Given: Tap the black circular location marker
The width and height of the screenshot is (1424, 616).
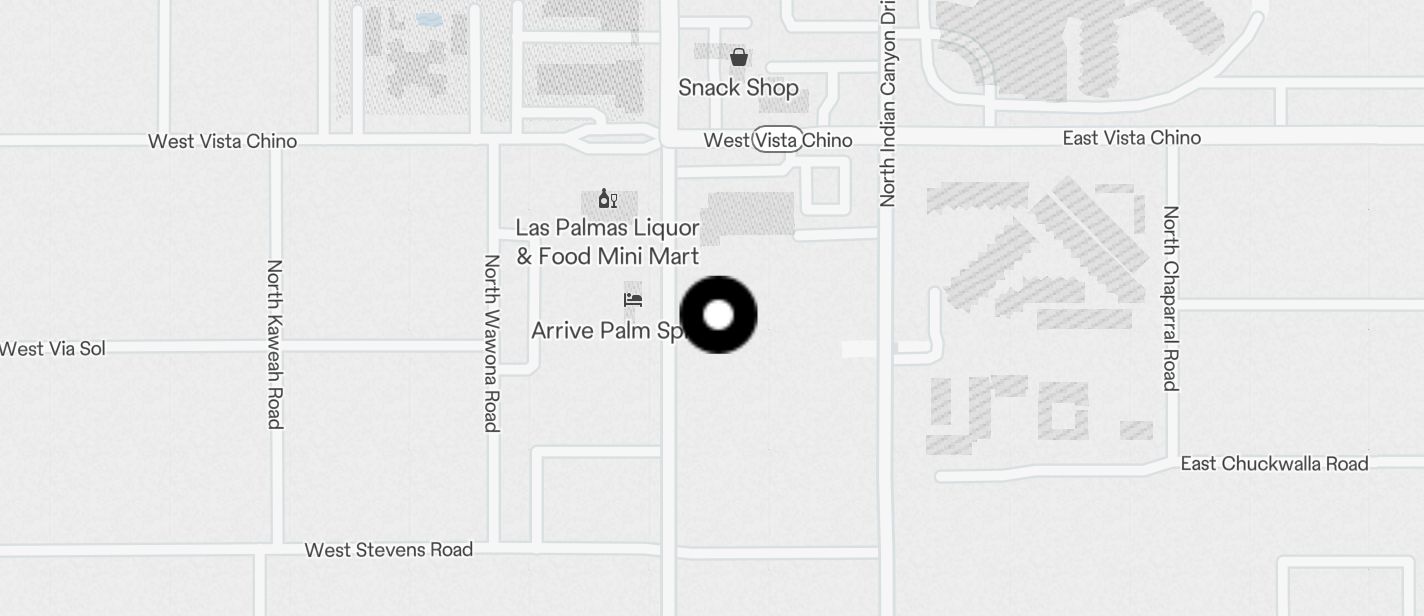Looking at the screenshot, I should click(x=718, y=315).
